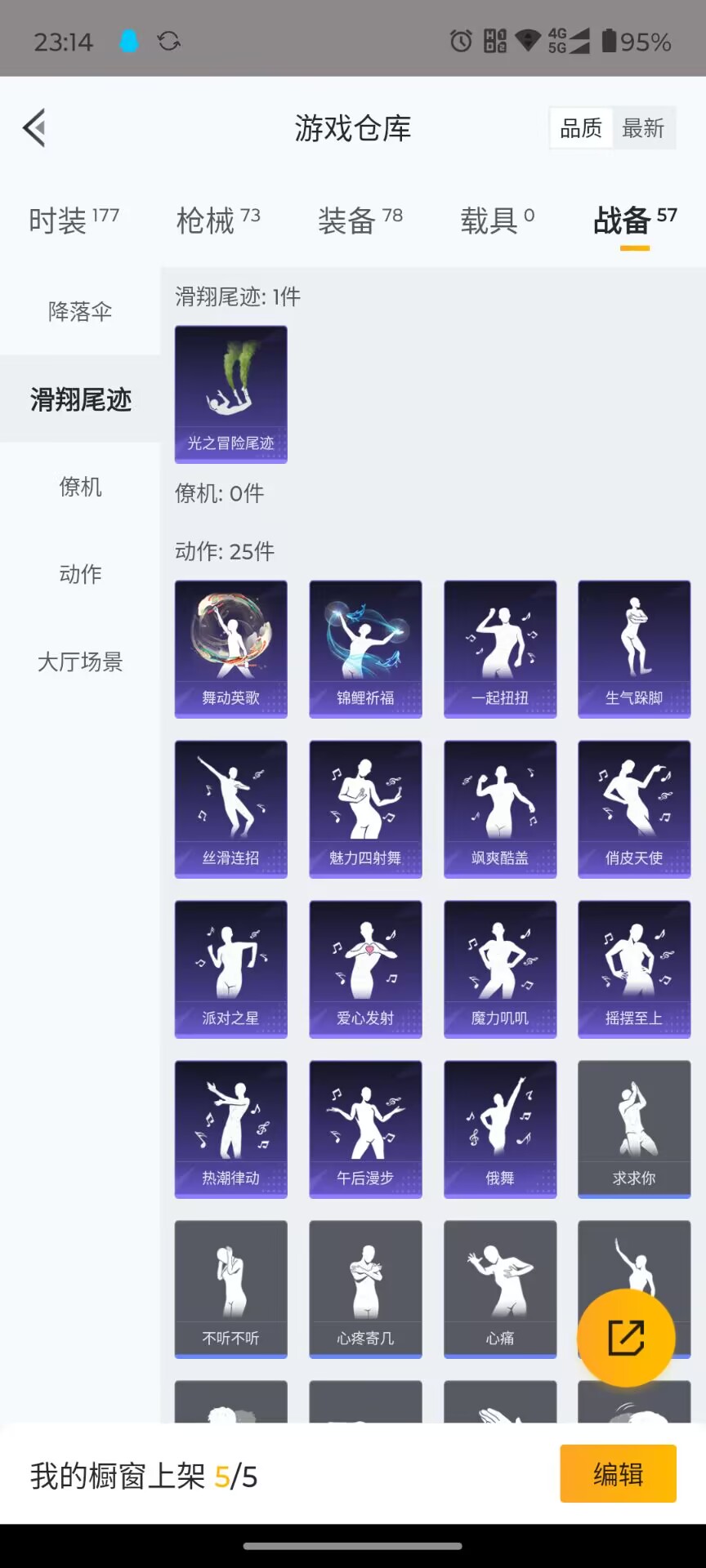Image resolution: width=706 pixels, height=1568 pixels.
Task: Switch to the 时装 tab
Action: (x=74, y=220)
